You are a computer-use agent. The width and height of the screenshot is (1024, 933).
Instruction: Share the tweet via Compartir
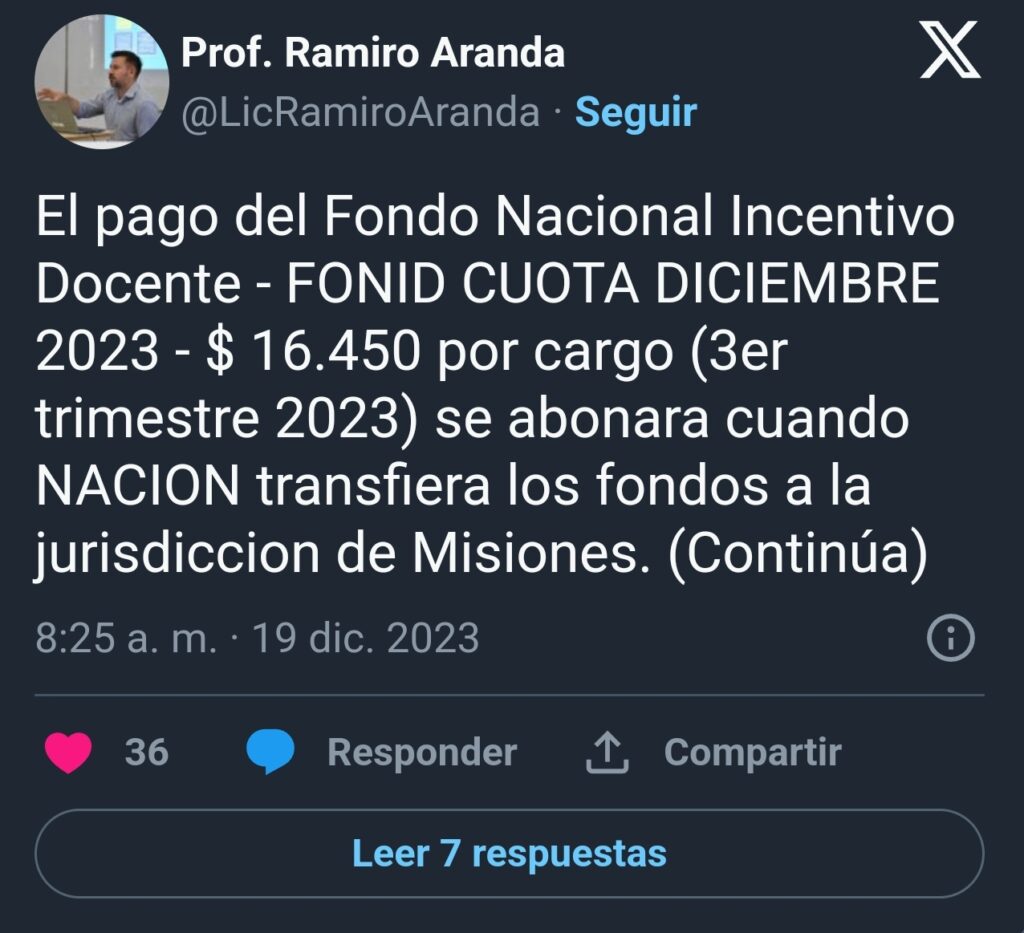coord(714,752)
